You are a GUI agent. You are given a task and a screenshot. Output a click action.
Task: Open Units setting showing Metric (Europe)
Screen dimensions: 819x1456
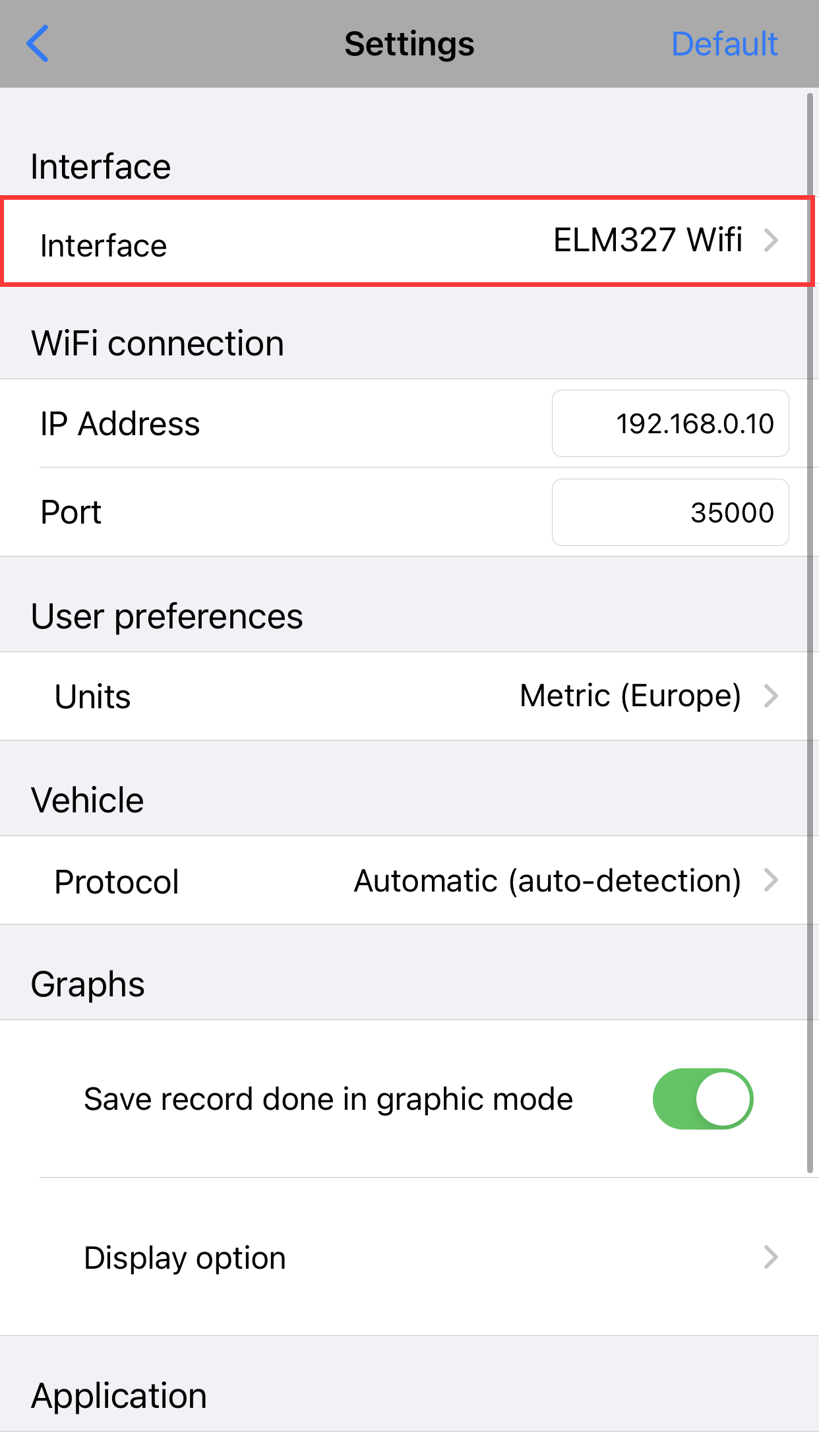click(x=409, y=696)
